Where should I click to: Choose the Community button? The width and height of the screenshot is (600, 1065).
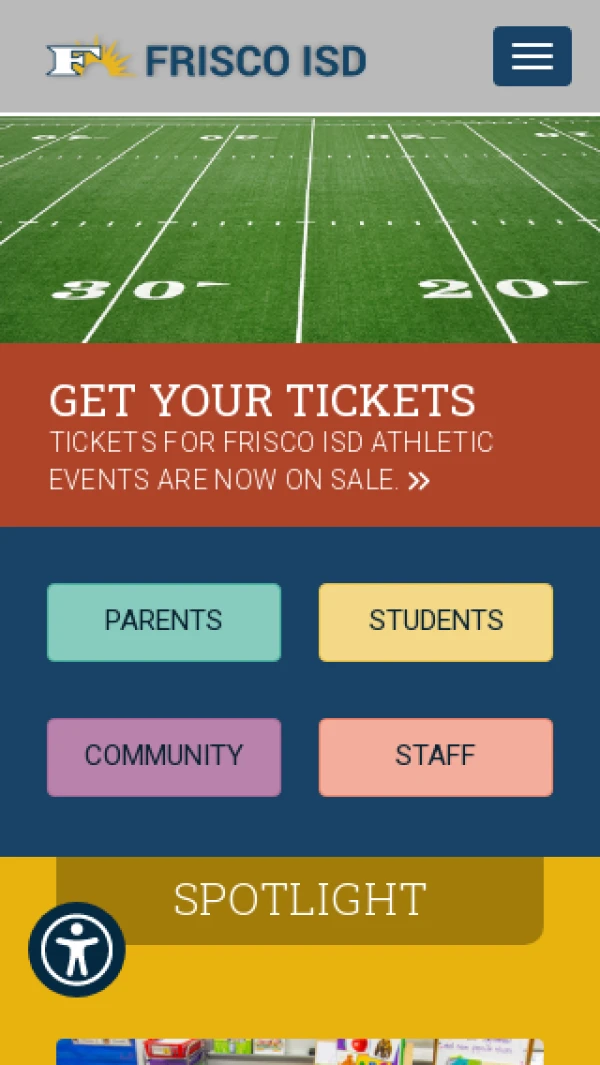[164, 757]
